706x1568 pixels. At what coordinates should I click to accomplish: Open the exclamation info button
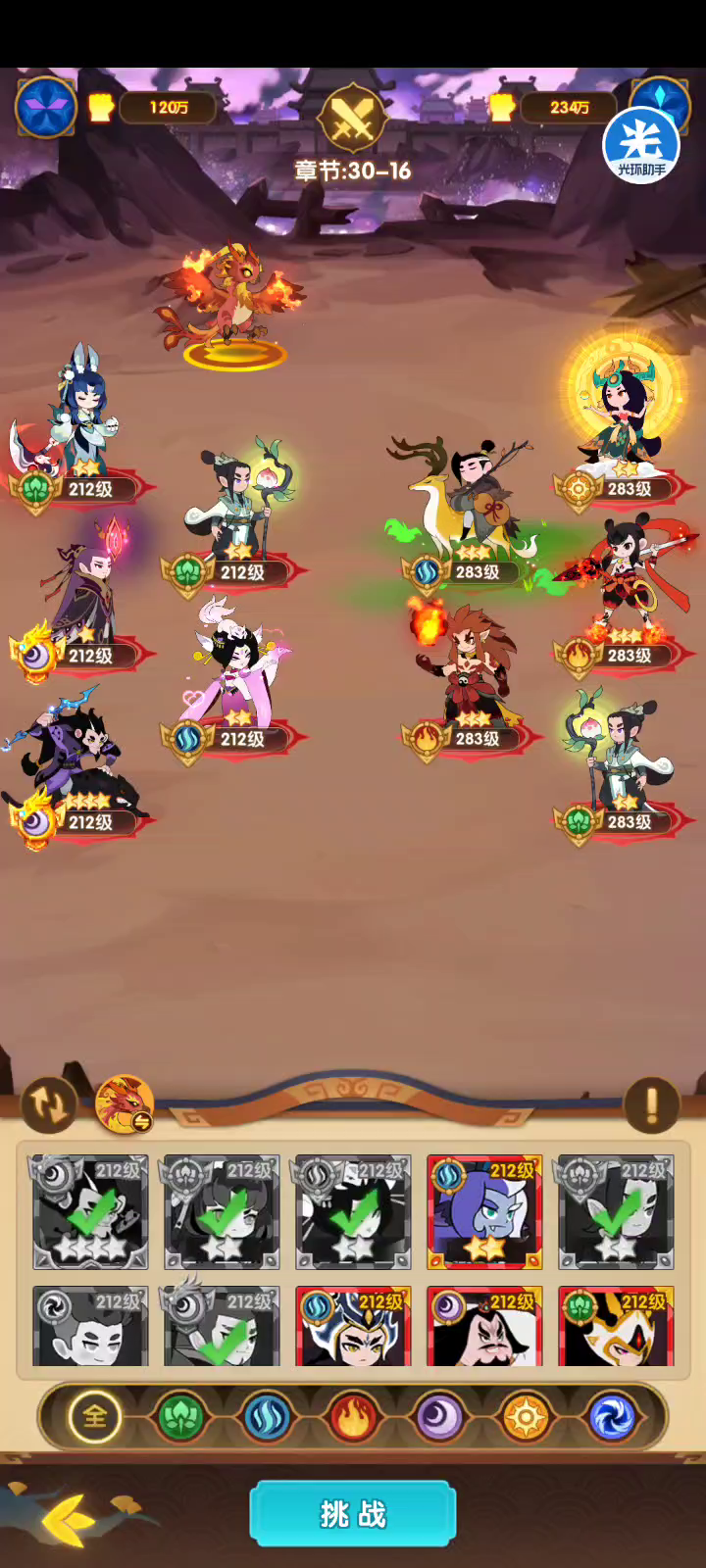[x=651, y=1104]
